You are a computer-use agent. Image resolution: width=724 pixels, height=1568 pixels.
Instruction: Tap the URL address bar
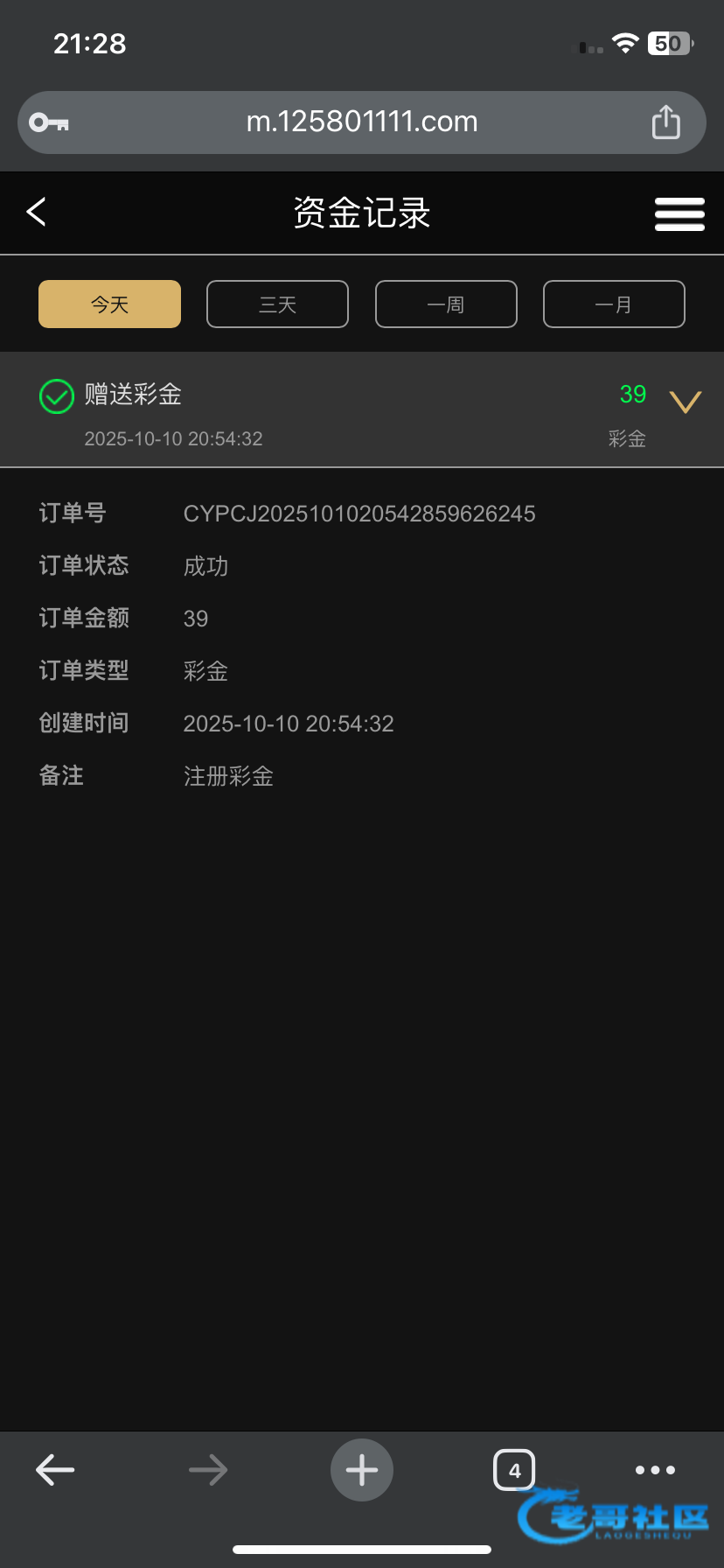coord(362,122)
